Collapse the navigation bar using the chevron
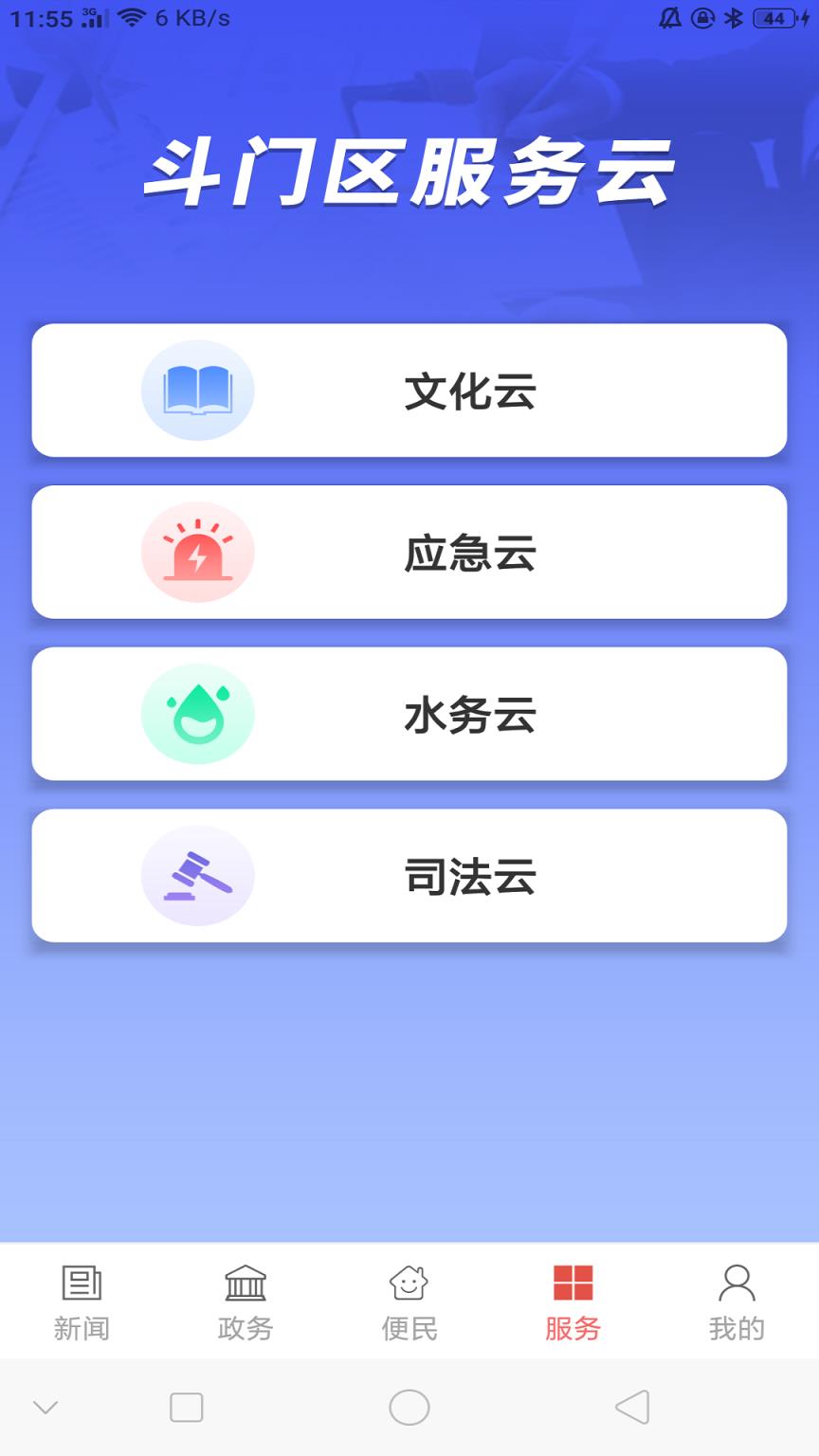Viewport: 819px width, 1456px height. tap(43, 1409)
